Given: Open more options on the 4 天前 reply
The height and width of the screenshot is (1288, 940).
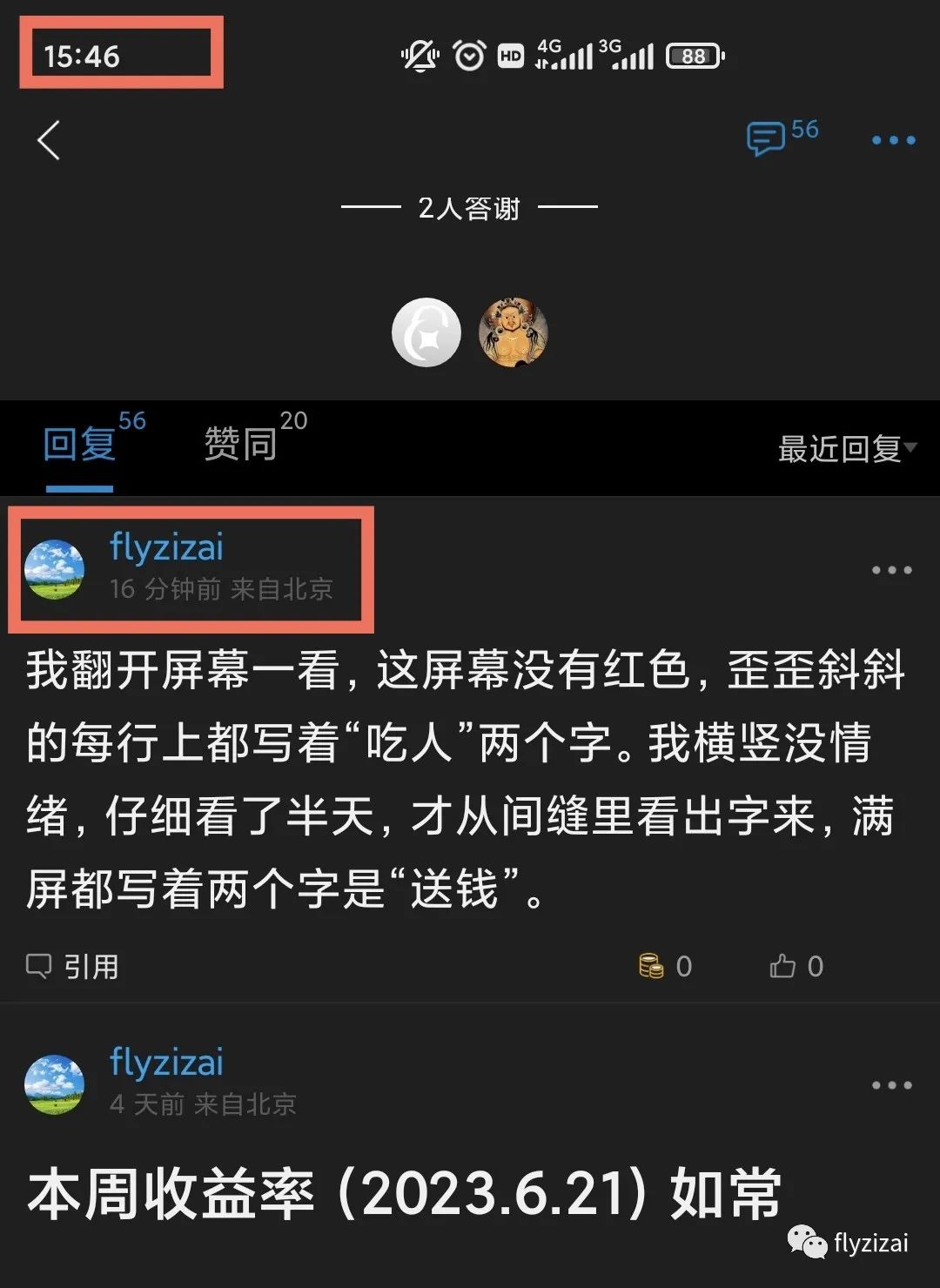Looking at the screenshot, I should point(891,1085).
